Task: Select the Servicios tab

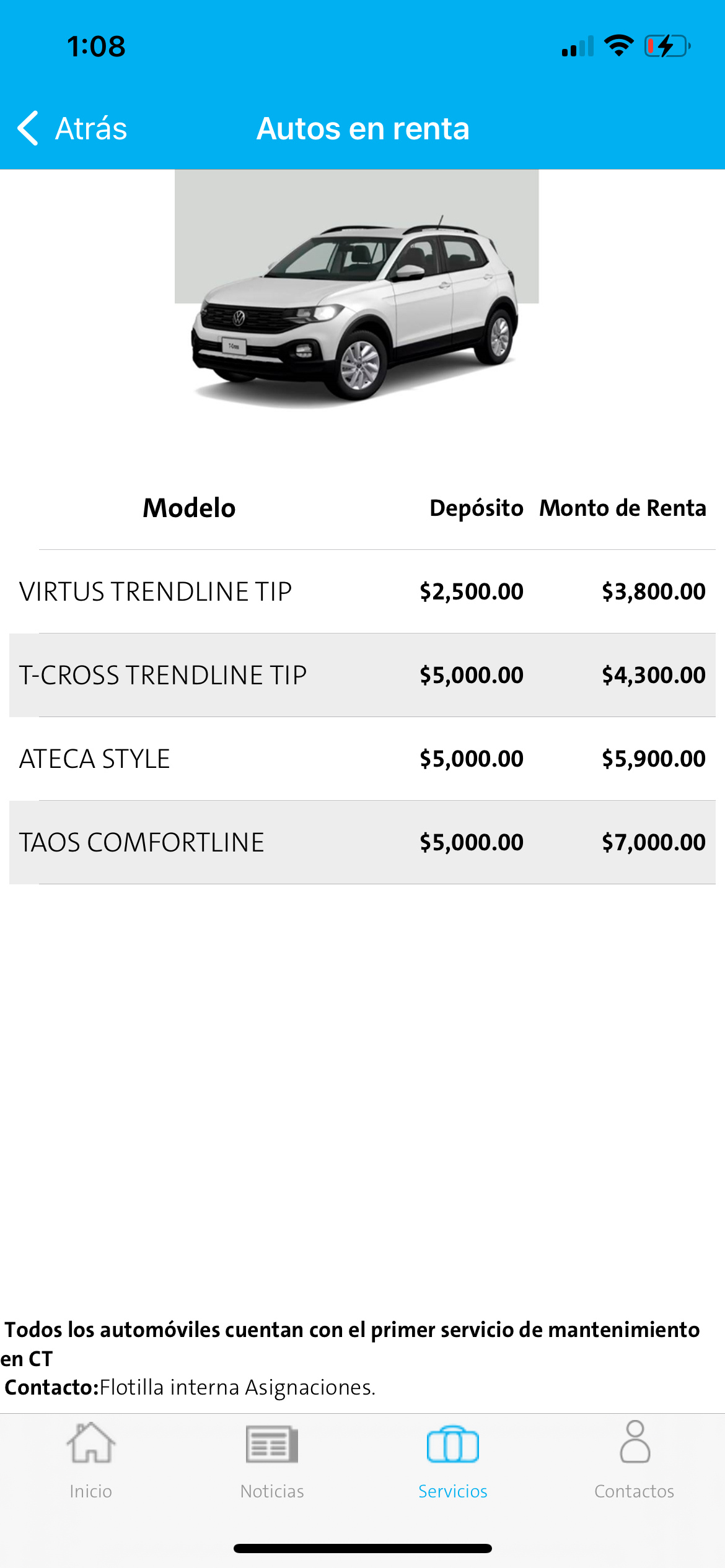Action: [453, 1460]
